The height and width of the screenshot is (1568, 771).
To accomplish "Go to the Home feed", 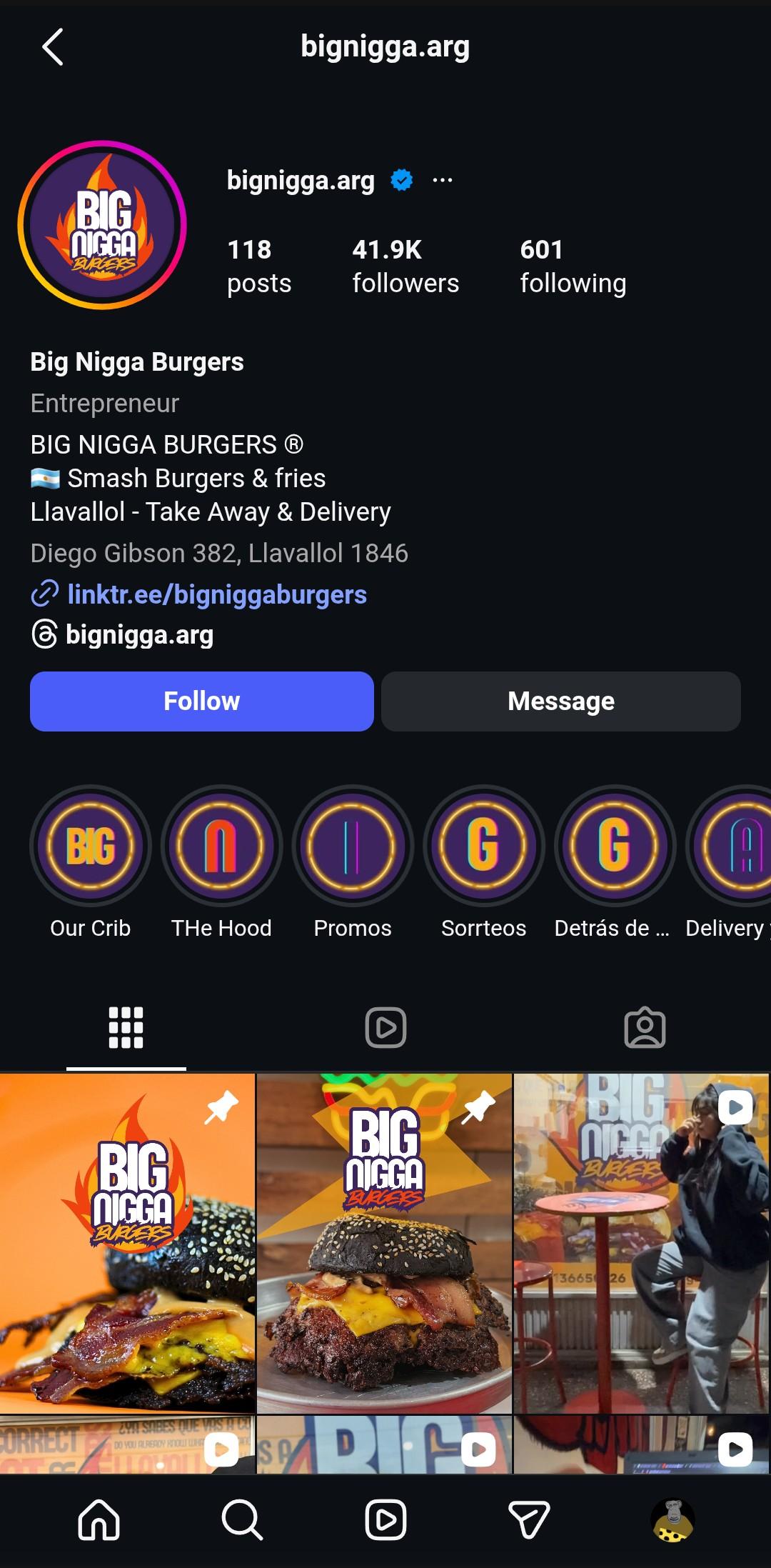I will (x=99, y=1519).
